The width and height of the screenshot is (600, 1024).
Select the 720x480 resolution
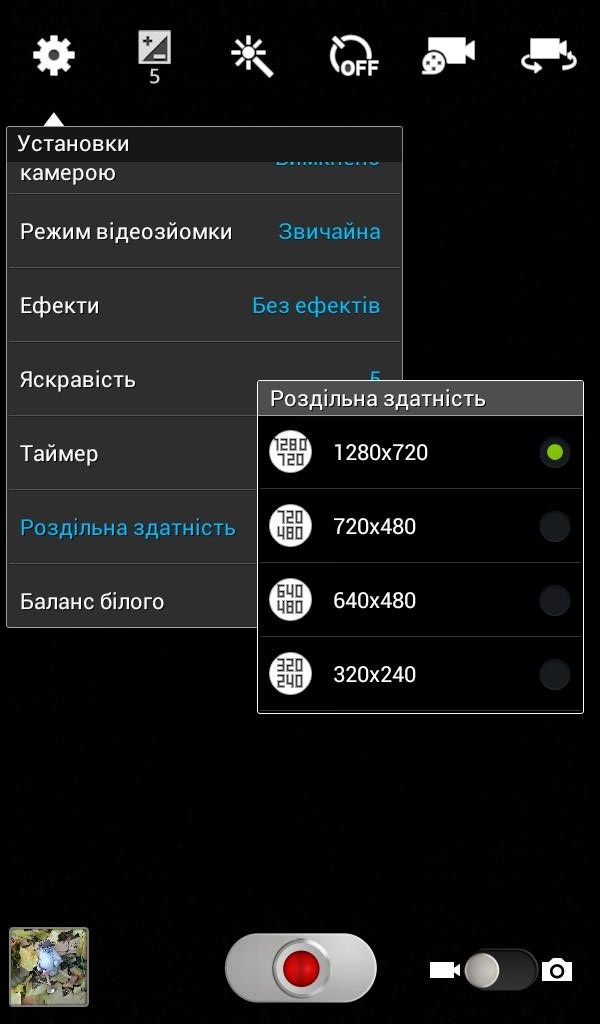(x=420, y=527)
